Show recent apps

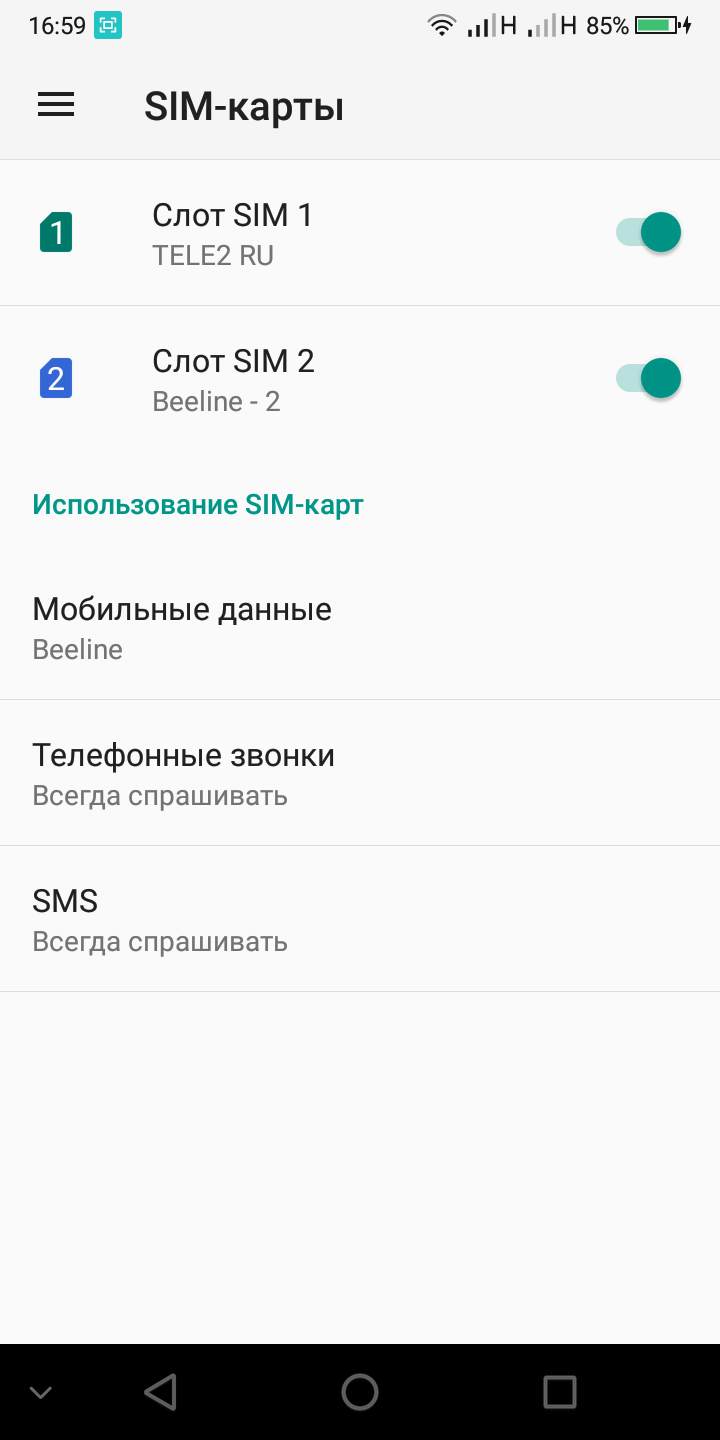point(559,1391)
